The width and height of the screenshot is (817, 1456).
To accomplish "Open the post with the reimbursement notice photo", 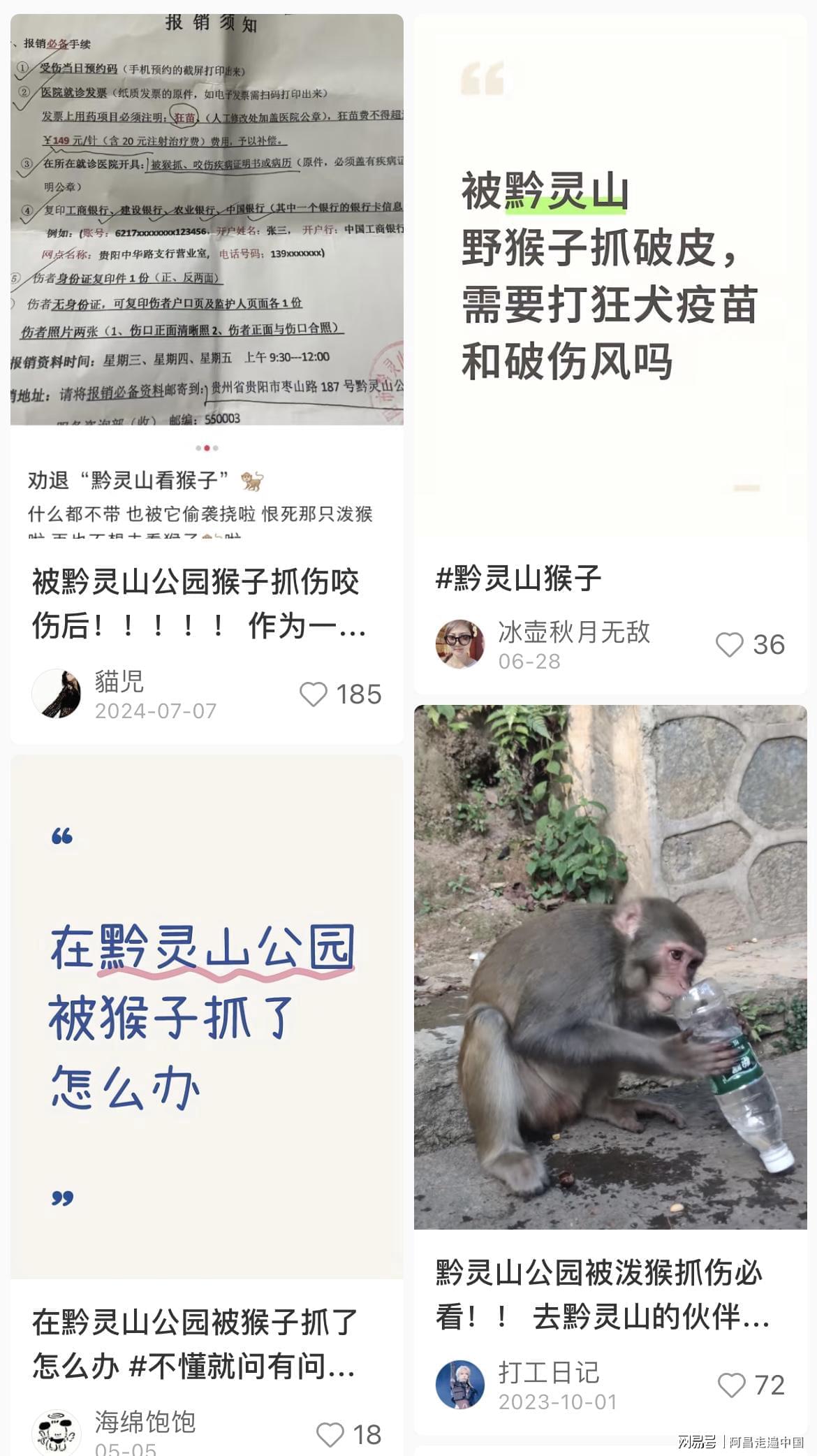I will 207,219.
